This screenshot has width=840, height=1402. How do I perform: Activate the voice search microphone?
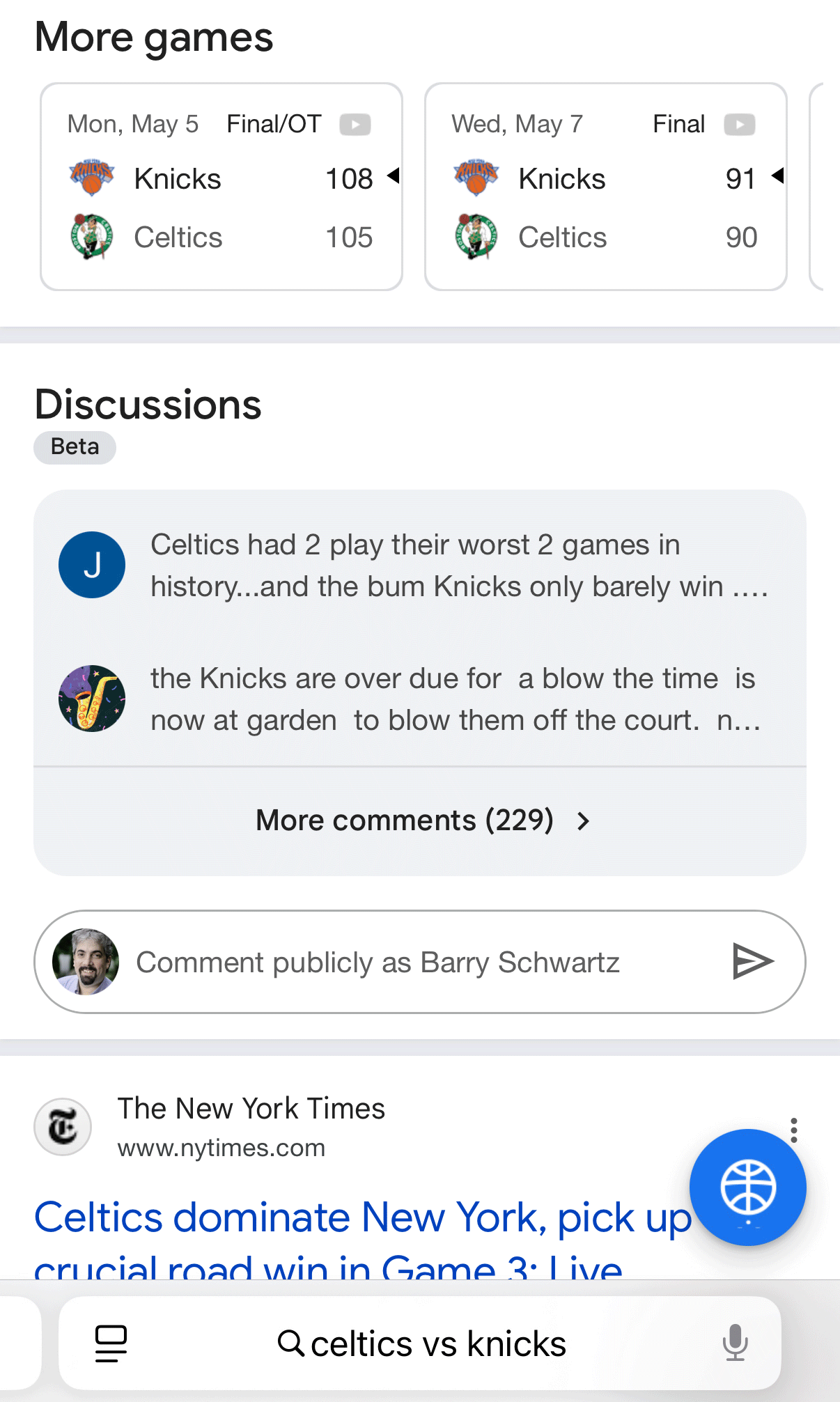736,1343
